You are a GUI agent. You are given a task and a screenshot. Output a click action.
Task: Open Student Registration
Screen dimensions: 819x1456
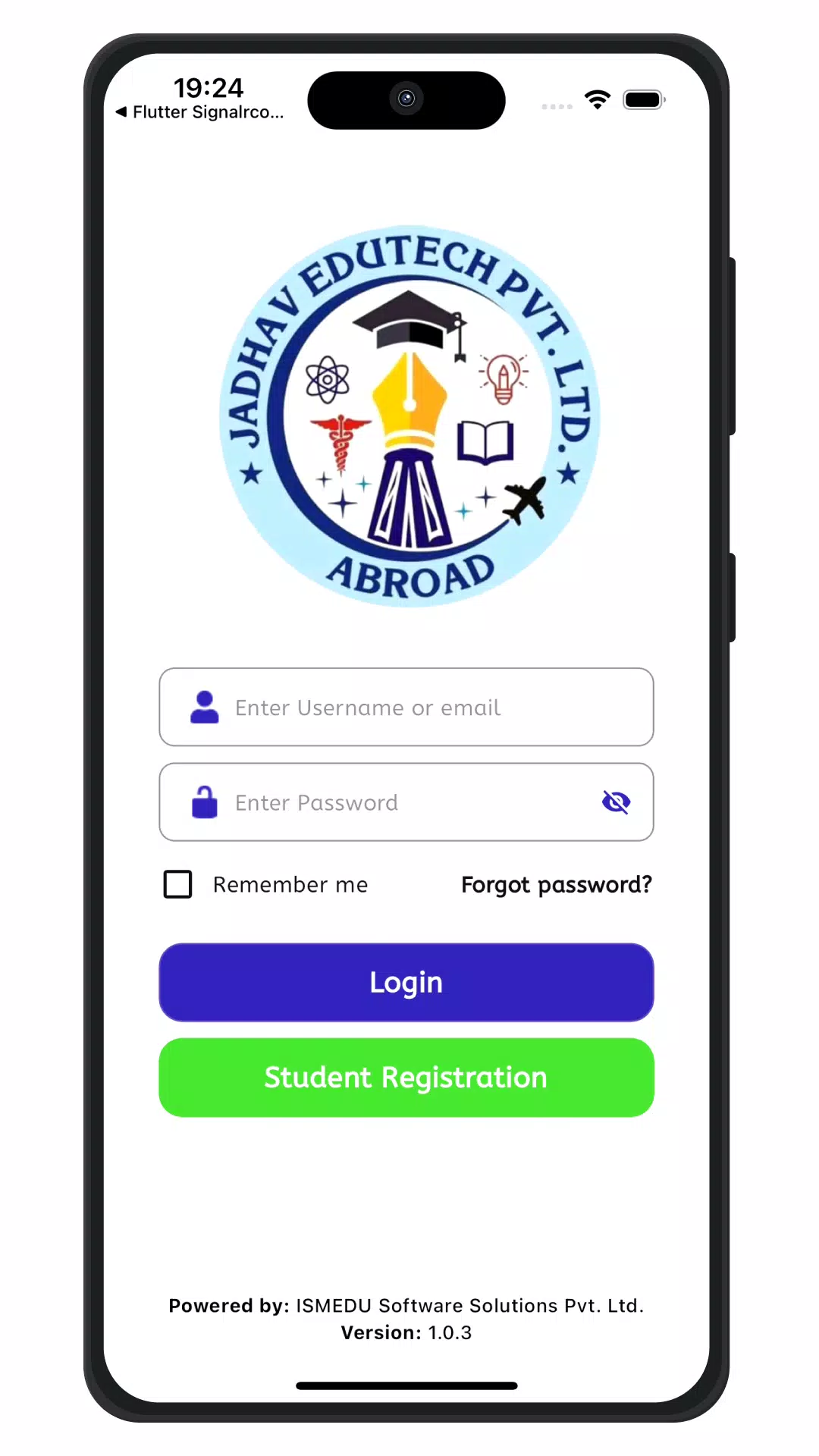click(406, 1078)
